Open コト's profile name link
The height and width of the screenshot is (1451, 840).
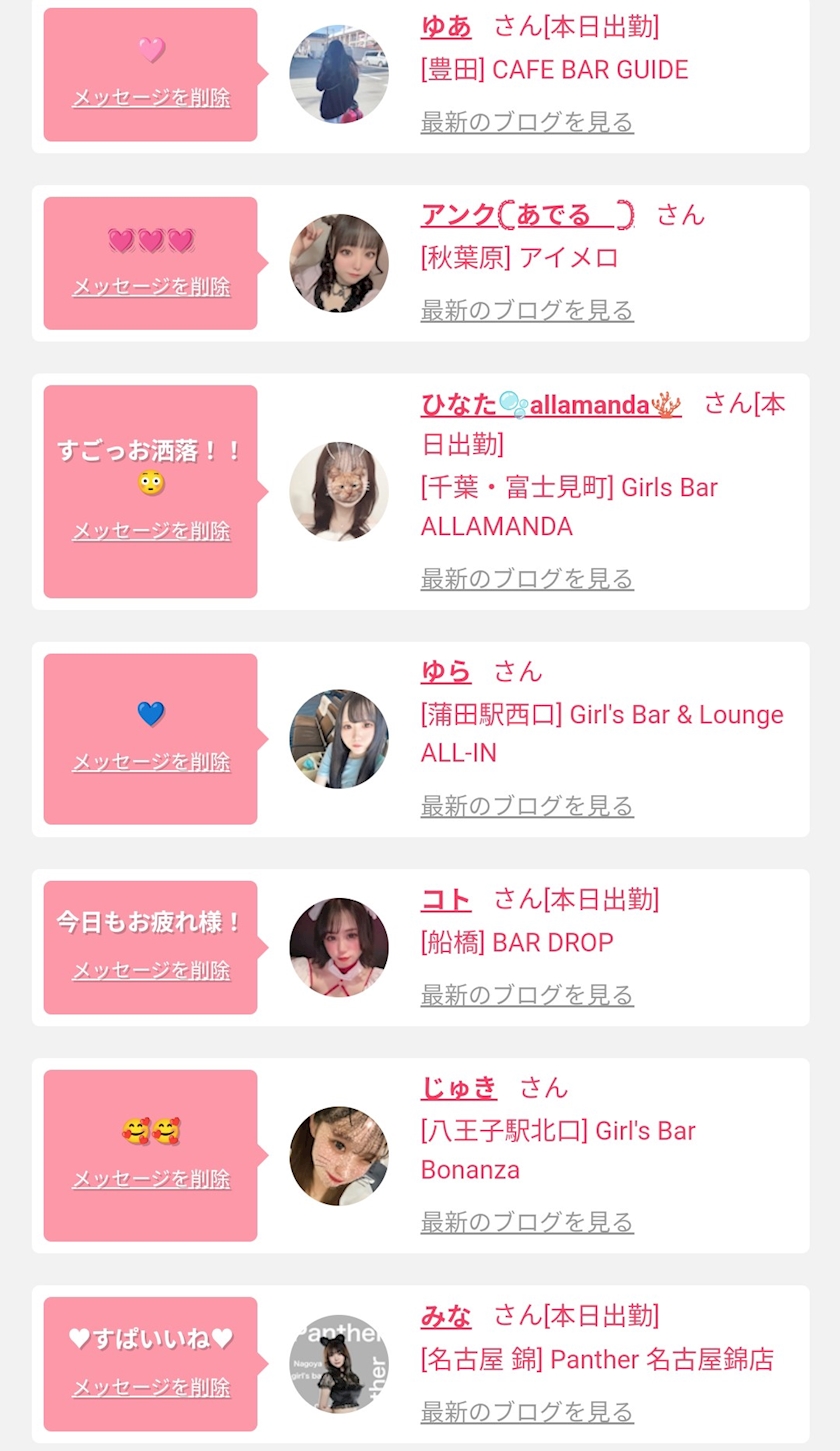click(446, 899)
